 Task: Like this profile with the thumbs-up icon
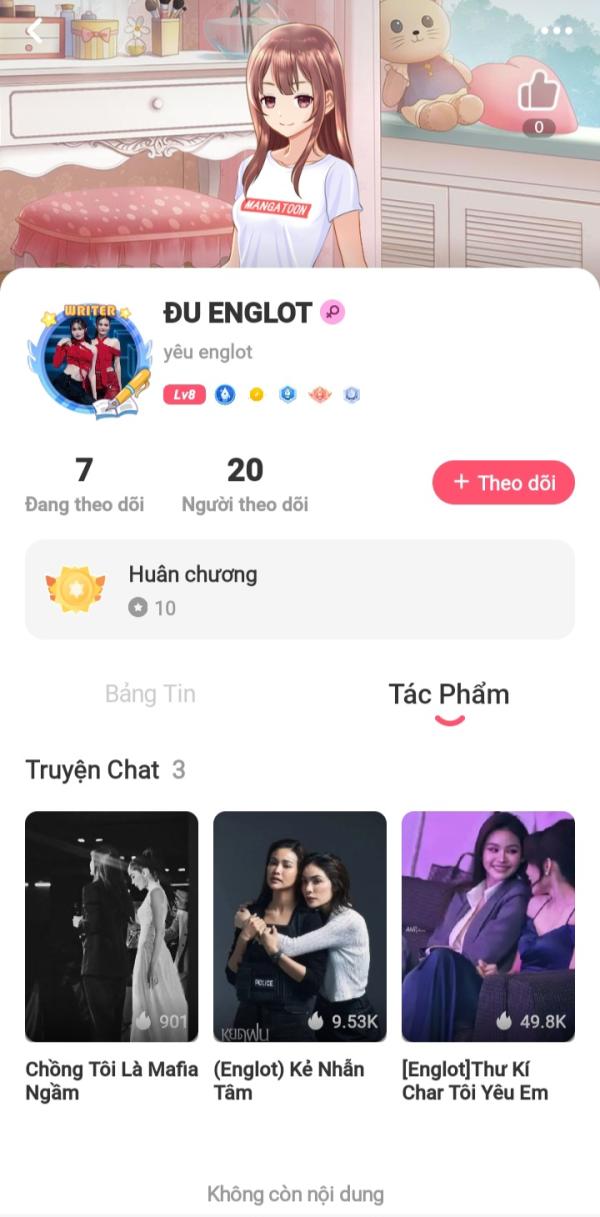tap(539, 92)
